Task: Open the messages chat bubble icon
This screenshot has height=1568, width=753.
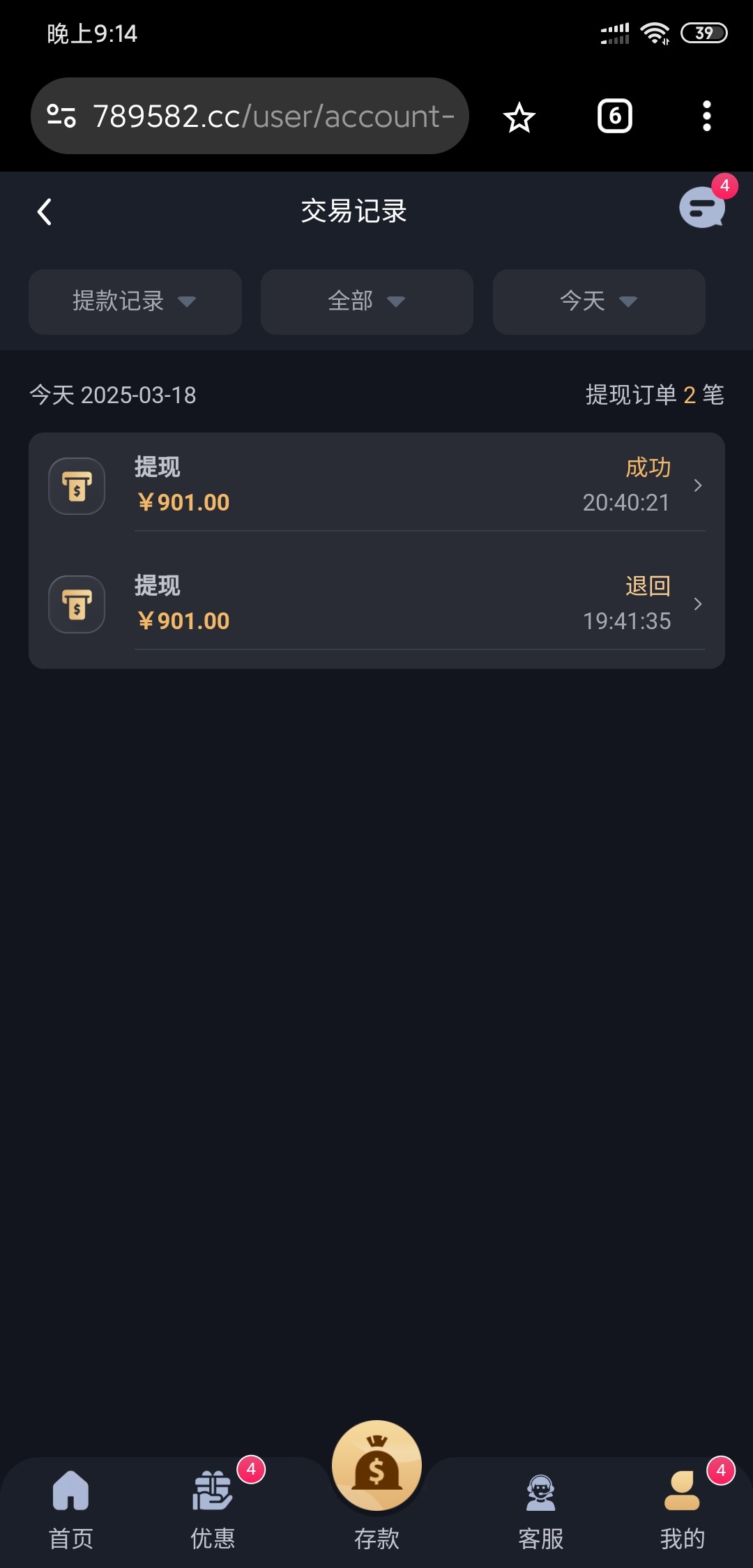Action: click(x=702, y=208)
